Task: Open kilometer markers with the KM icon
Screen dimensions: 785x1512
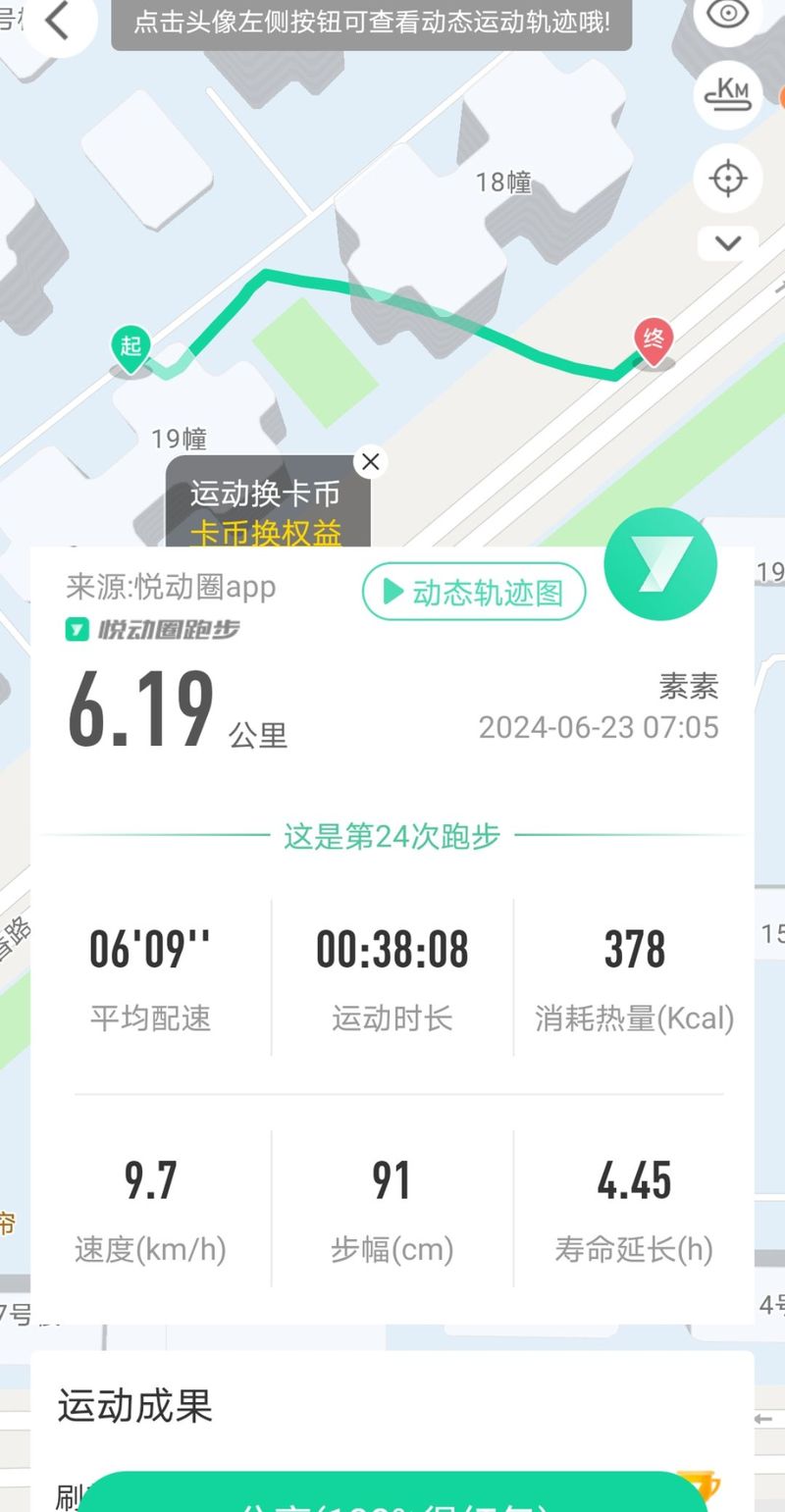Action: [x=727, y=95]
